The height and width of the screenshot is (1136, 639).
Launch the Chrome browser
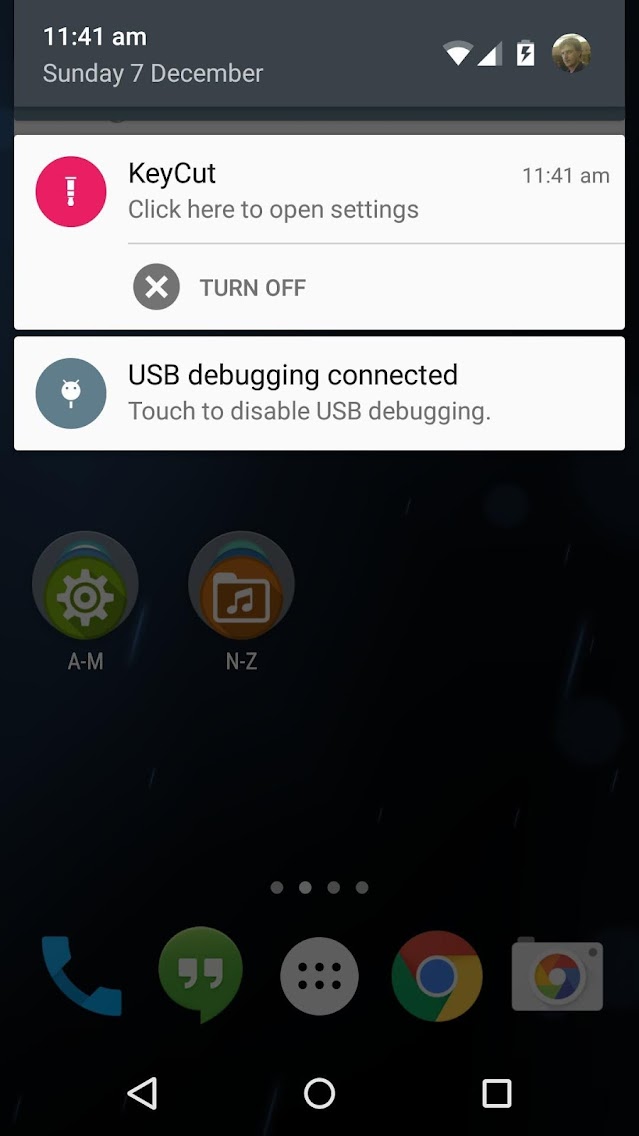click(437, 976)
